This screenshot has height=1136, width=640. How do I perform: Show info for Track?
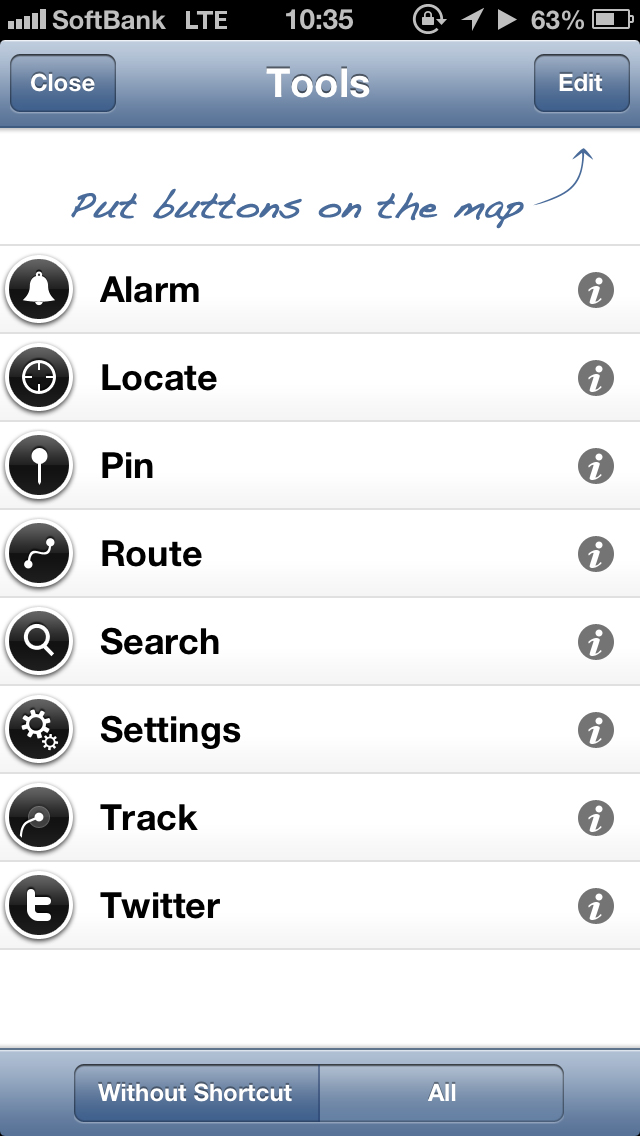click(596, 819)
